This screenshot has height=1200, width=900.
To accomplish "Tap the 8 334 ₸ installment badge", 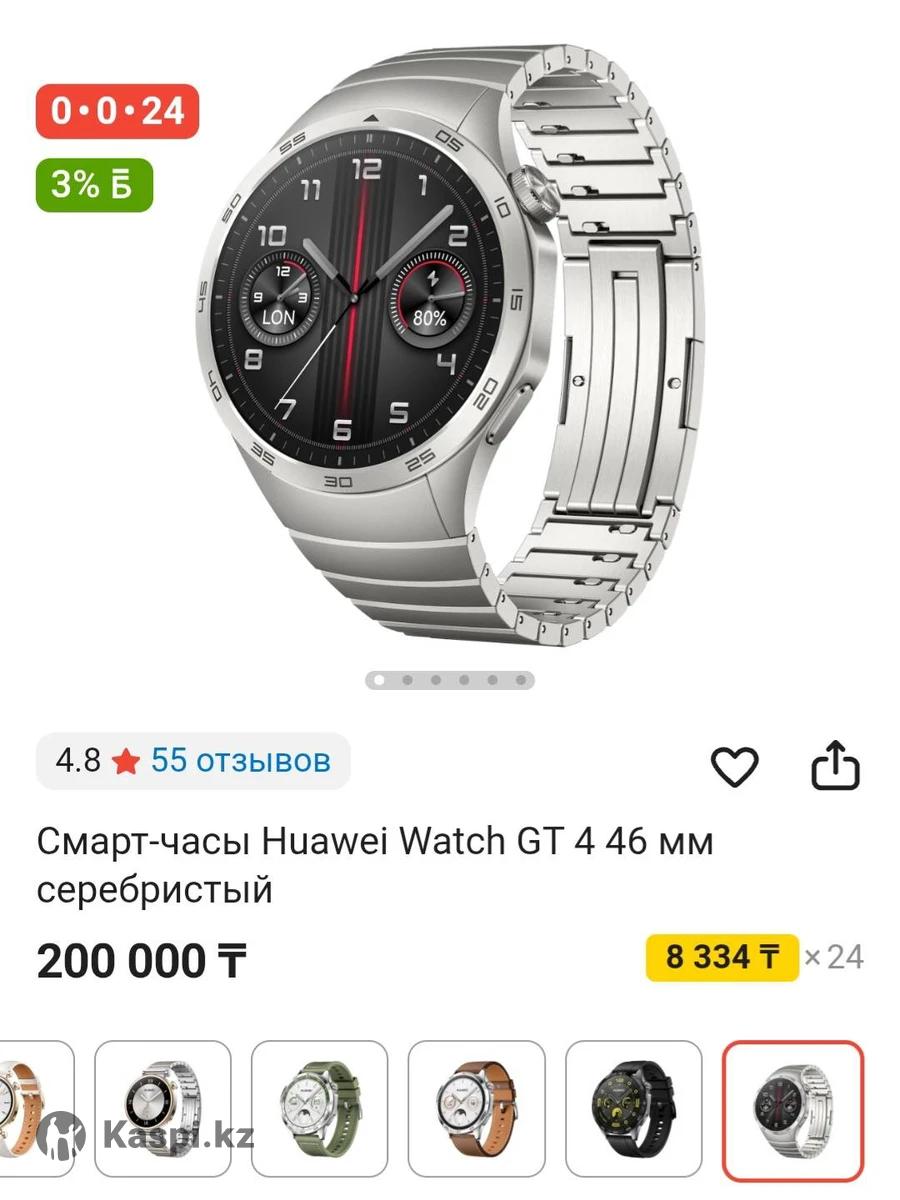I will pos(722,957).
